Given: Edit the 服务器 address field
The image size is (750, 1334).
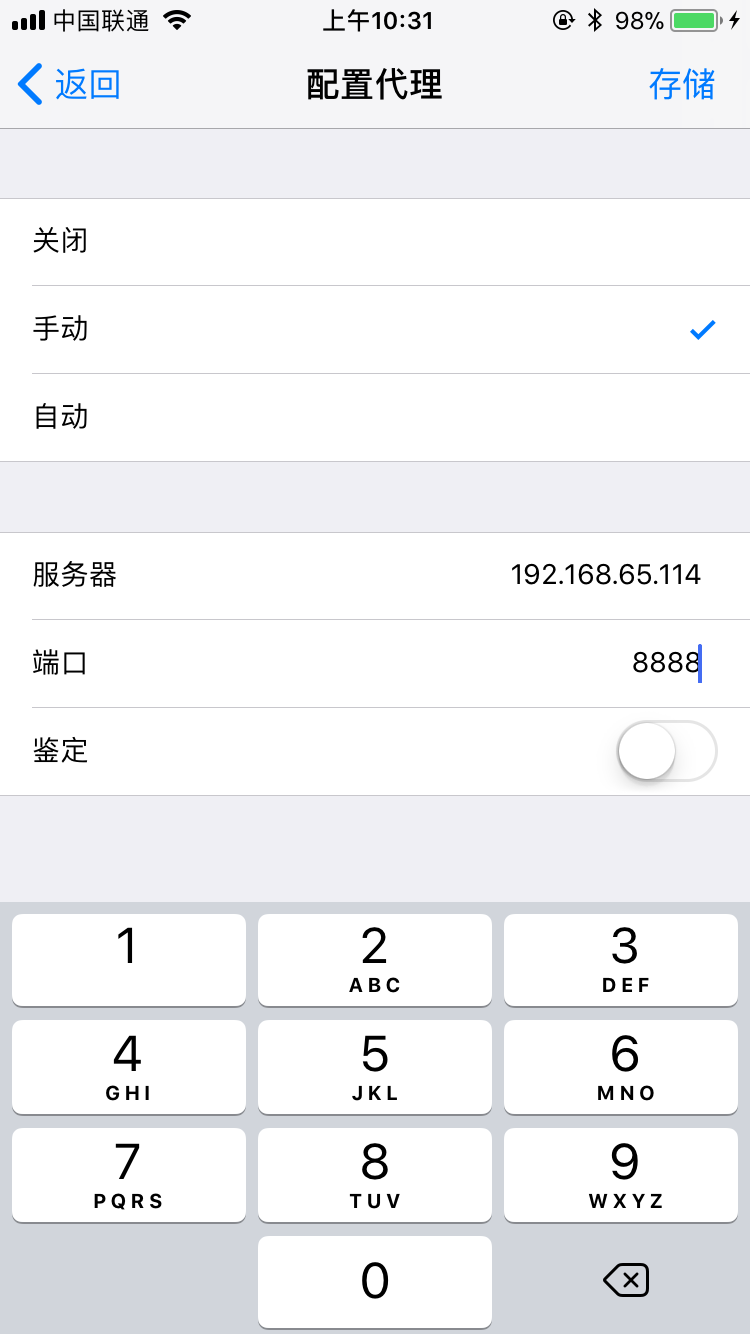Looking at the screenshot, I should coord(375,576).
